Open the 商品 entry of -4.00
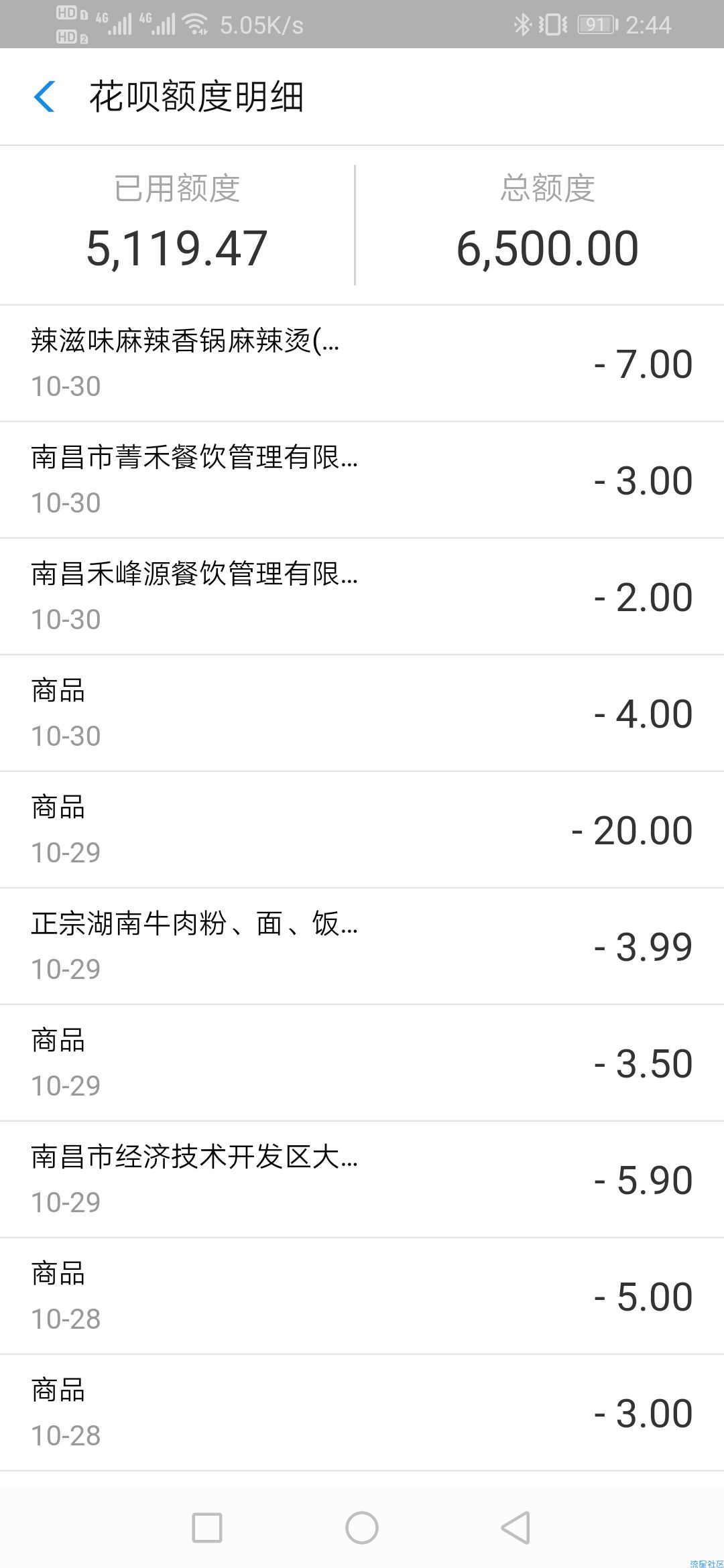 click(x=362, y=713)
